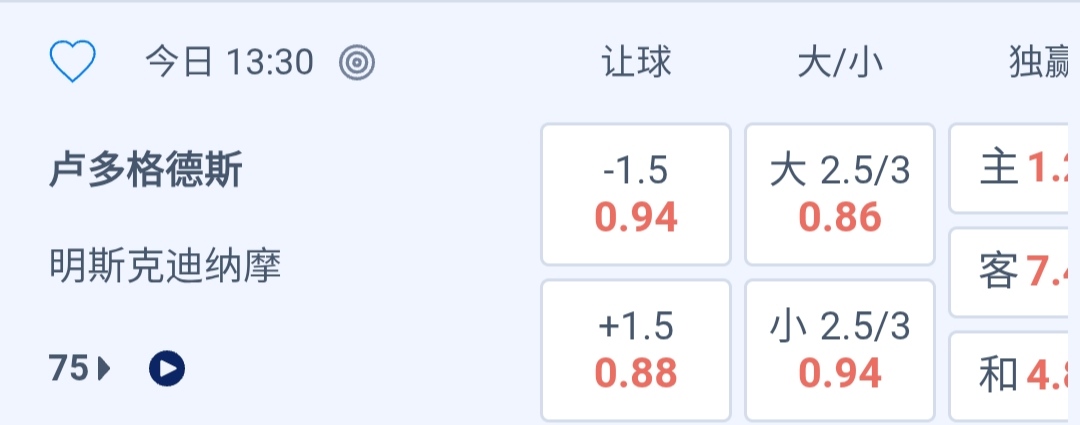Open the live video play icon
The image size is (1080, 425).
coord(167,370)
